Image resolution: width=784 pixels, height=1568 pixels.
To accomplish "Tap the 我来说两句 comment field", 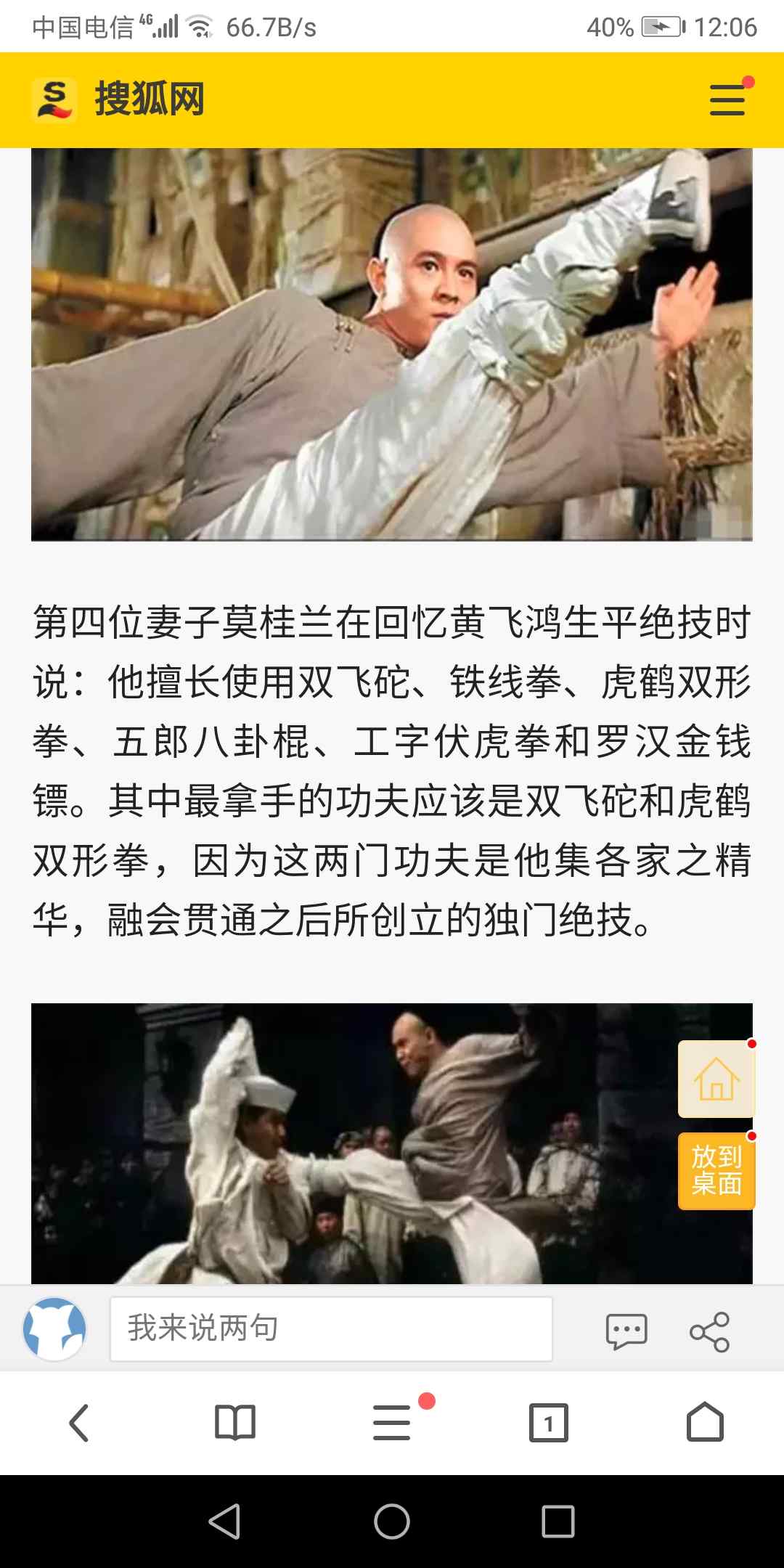I will pos(331,1329).
